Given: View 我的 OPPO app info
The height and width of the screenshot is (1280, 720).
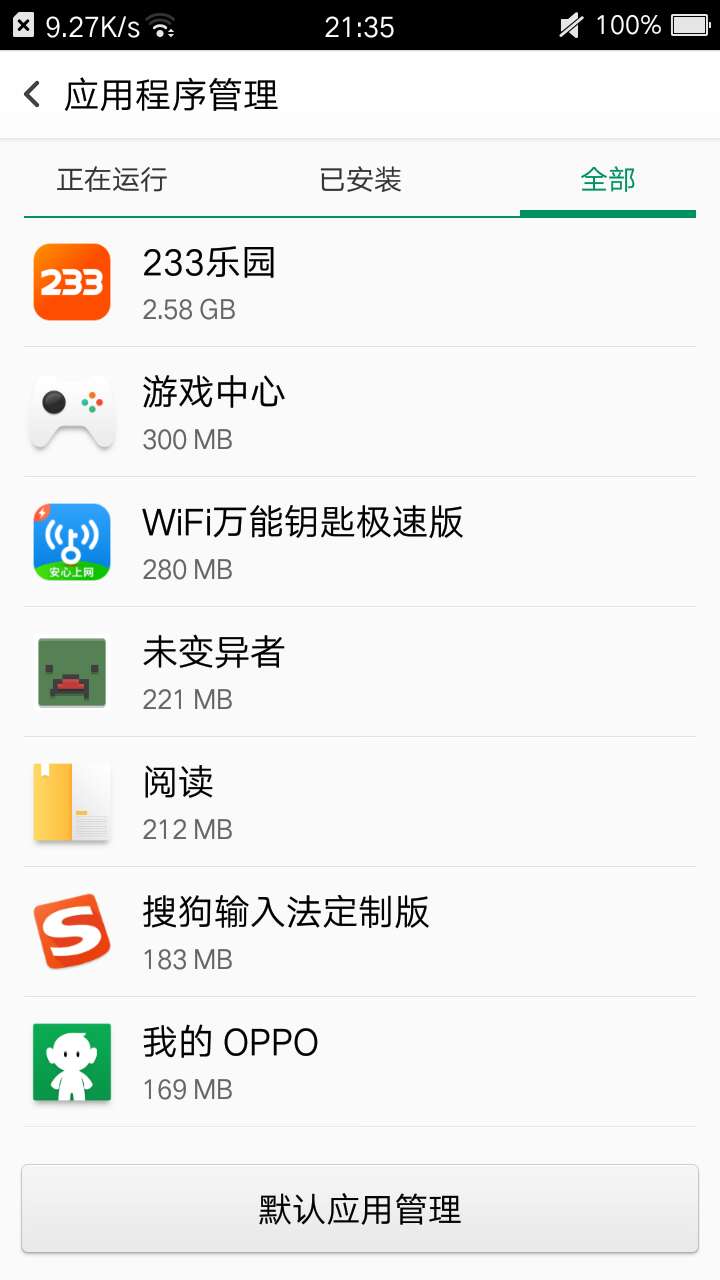Looking at the screenshot, I should pos(360,1062).
